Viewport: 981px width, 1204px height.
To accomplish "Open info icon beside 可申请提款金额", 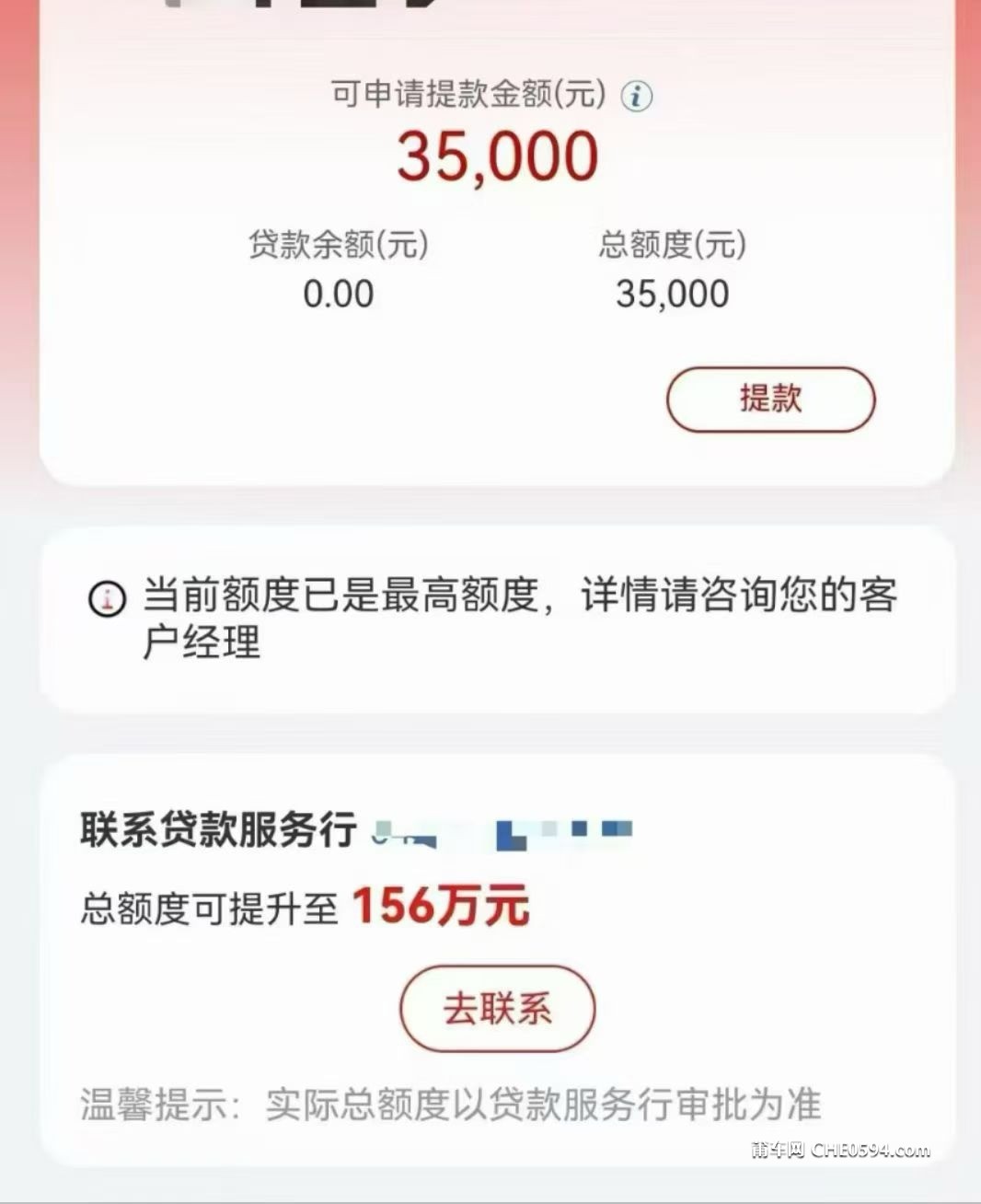I will point(636,96).
